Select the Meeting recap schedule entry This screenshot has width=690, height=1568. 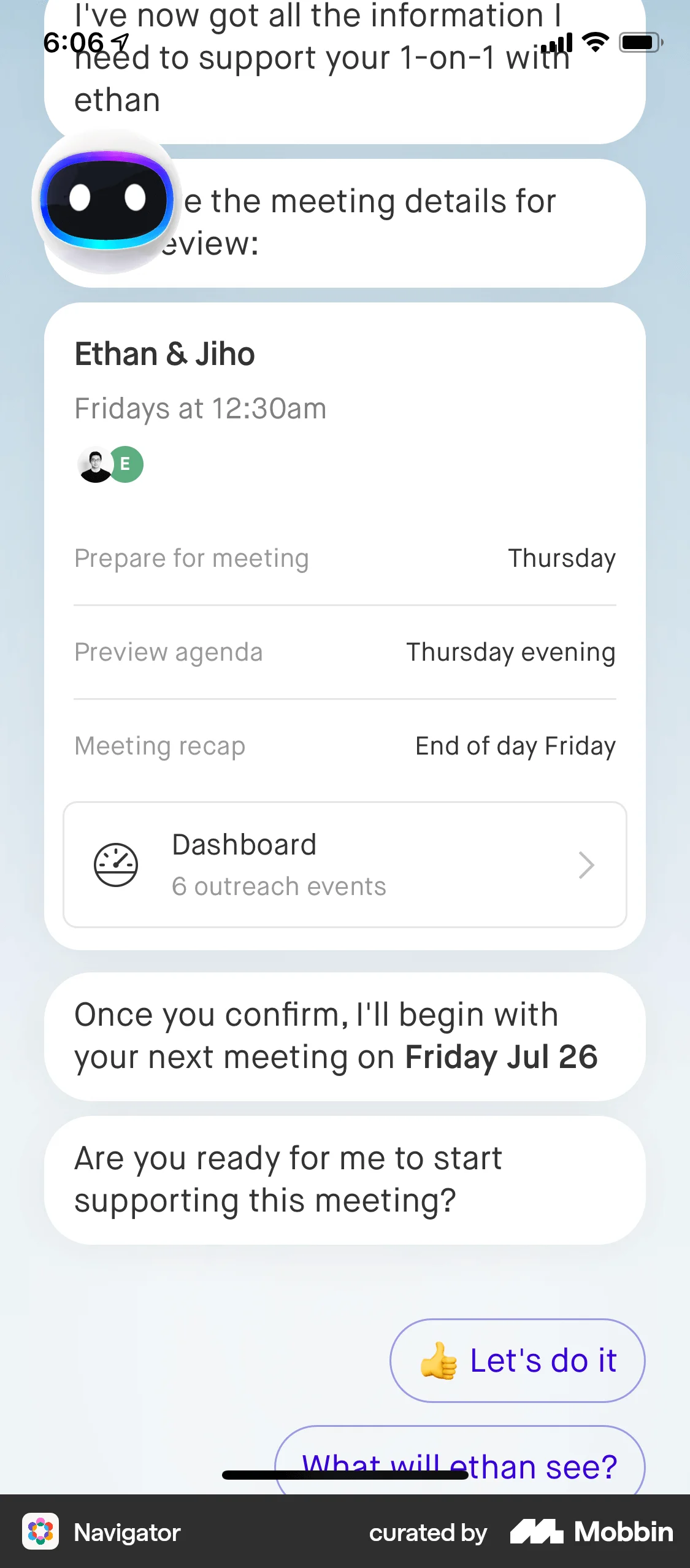click(345, 745)
